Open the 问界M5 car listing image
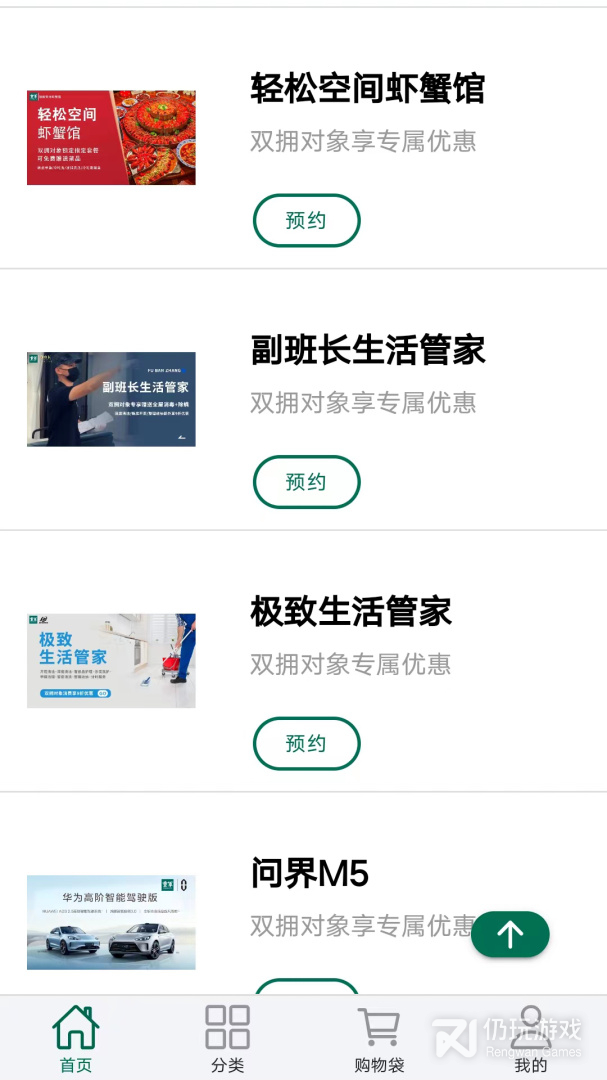The image size is (607, 1080). coord(111,922)
